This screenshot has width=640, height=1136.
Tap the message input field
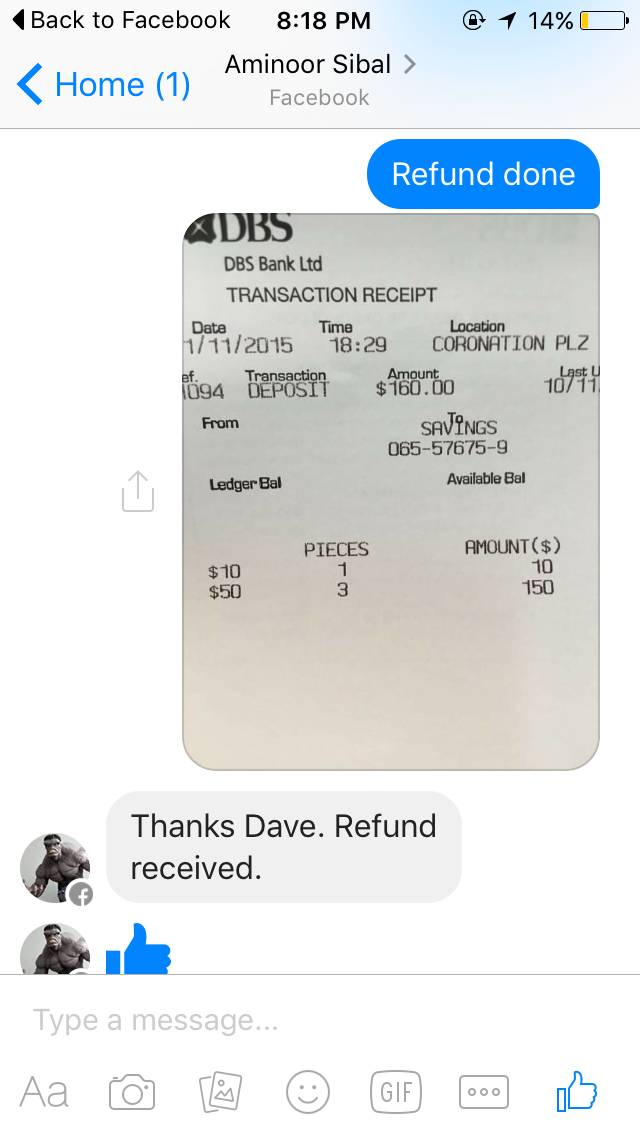(320, 1020)
